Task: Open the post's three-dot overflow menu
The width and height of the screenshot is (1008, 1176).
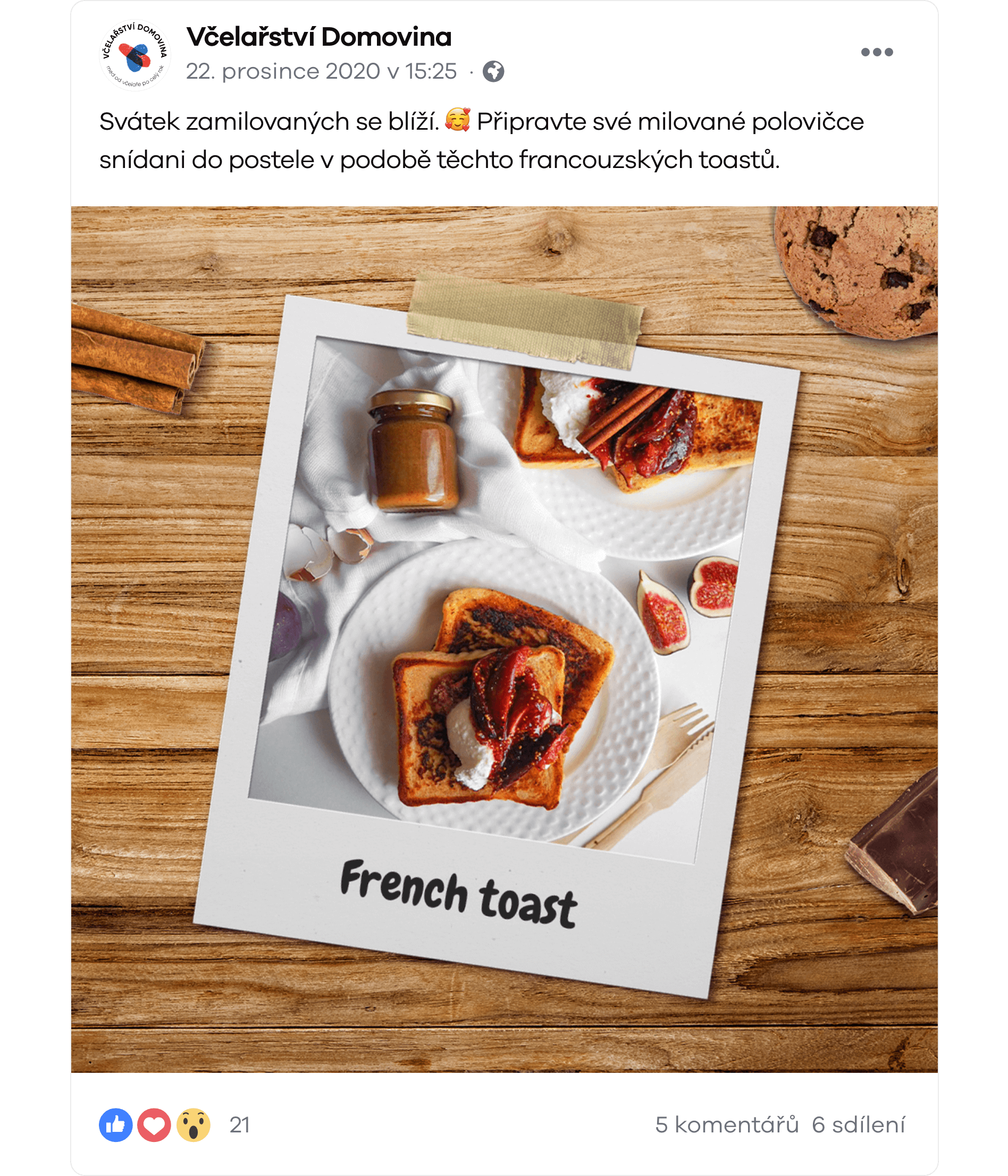Action: click(876, 52)
